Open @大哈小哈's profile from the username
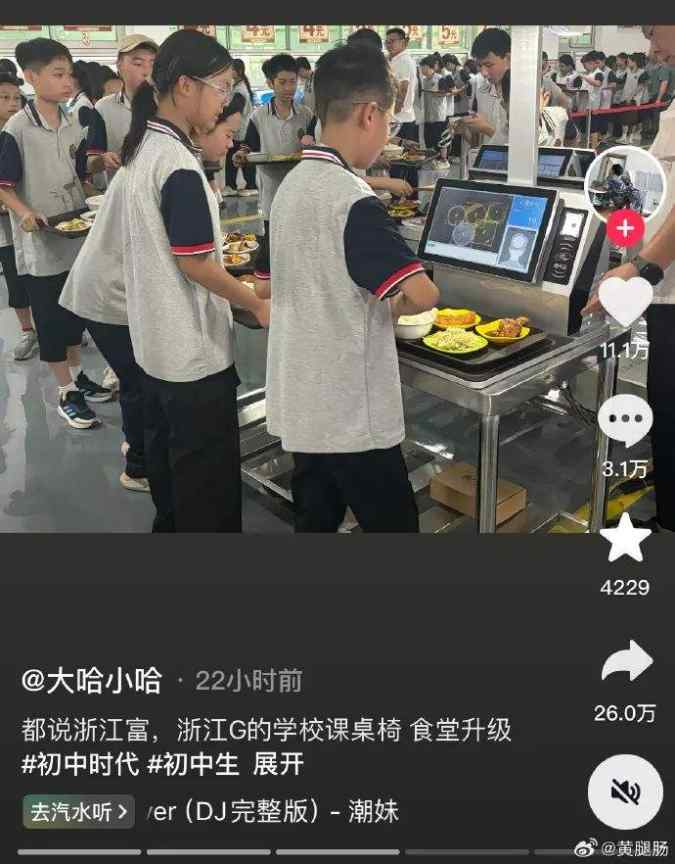This screenshot has width=675, height=864. click(x=91, y=681)
